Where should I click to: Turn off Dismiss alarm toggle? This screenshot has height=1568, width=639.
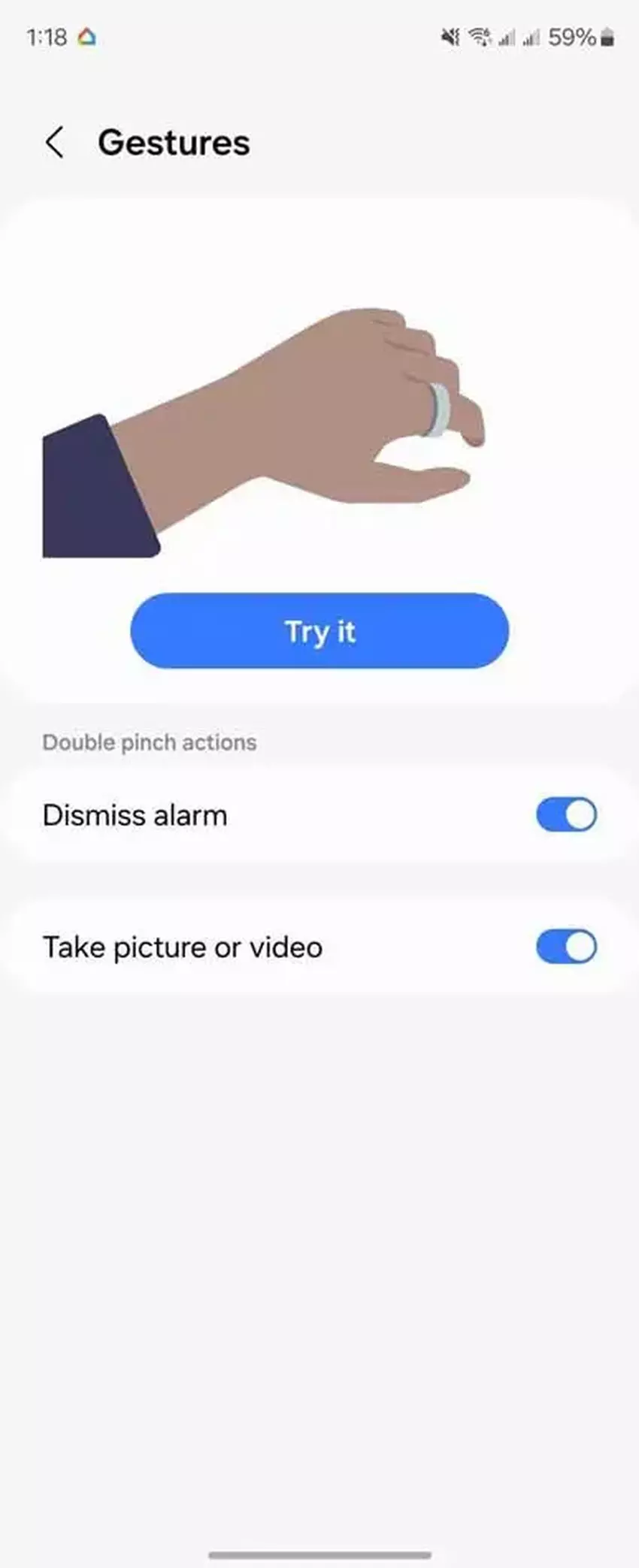[x=566, y=815]
